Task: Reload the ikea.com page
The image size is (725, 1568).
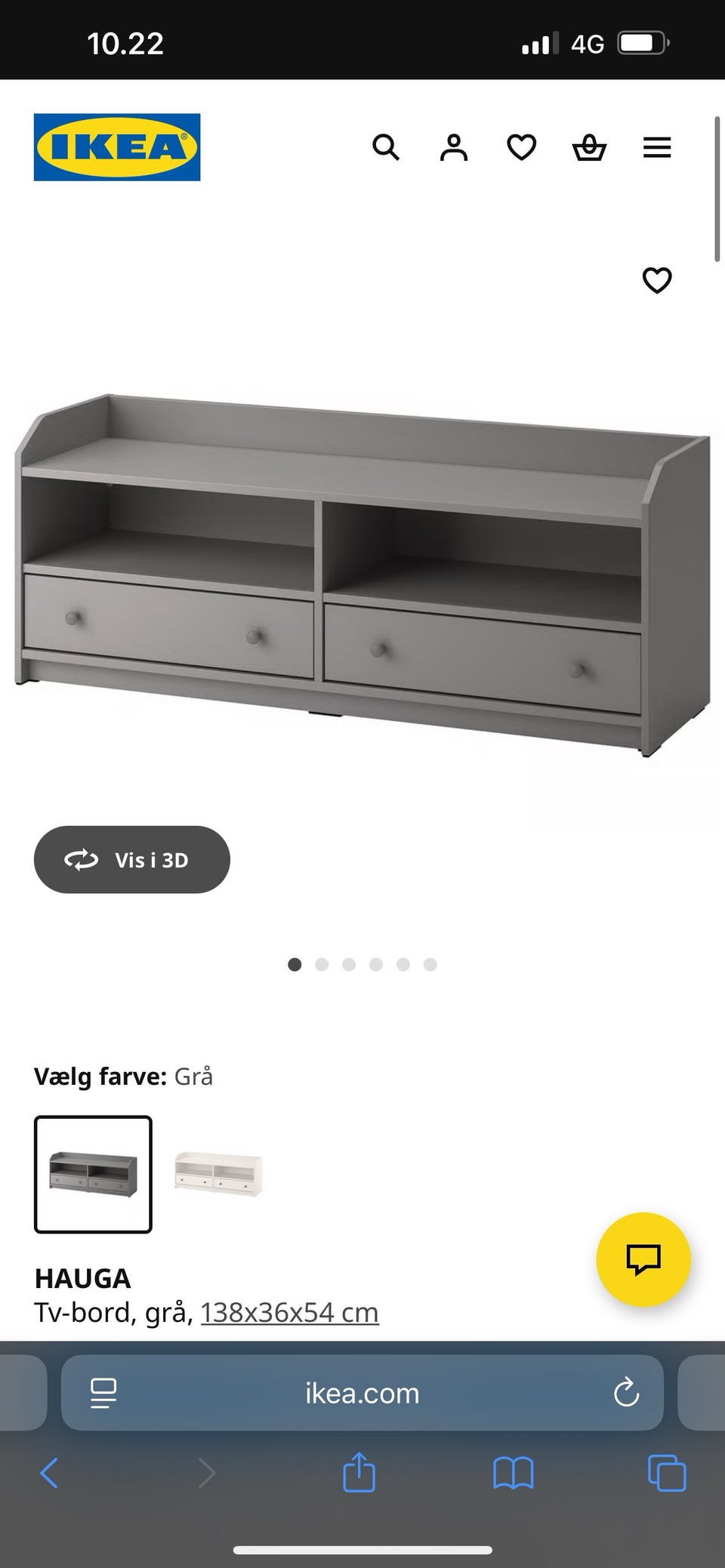Action: 625,1393
